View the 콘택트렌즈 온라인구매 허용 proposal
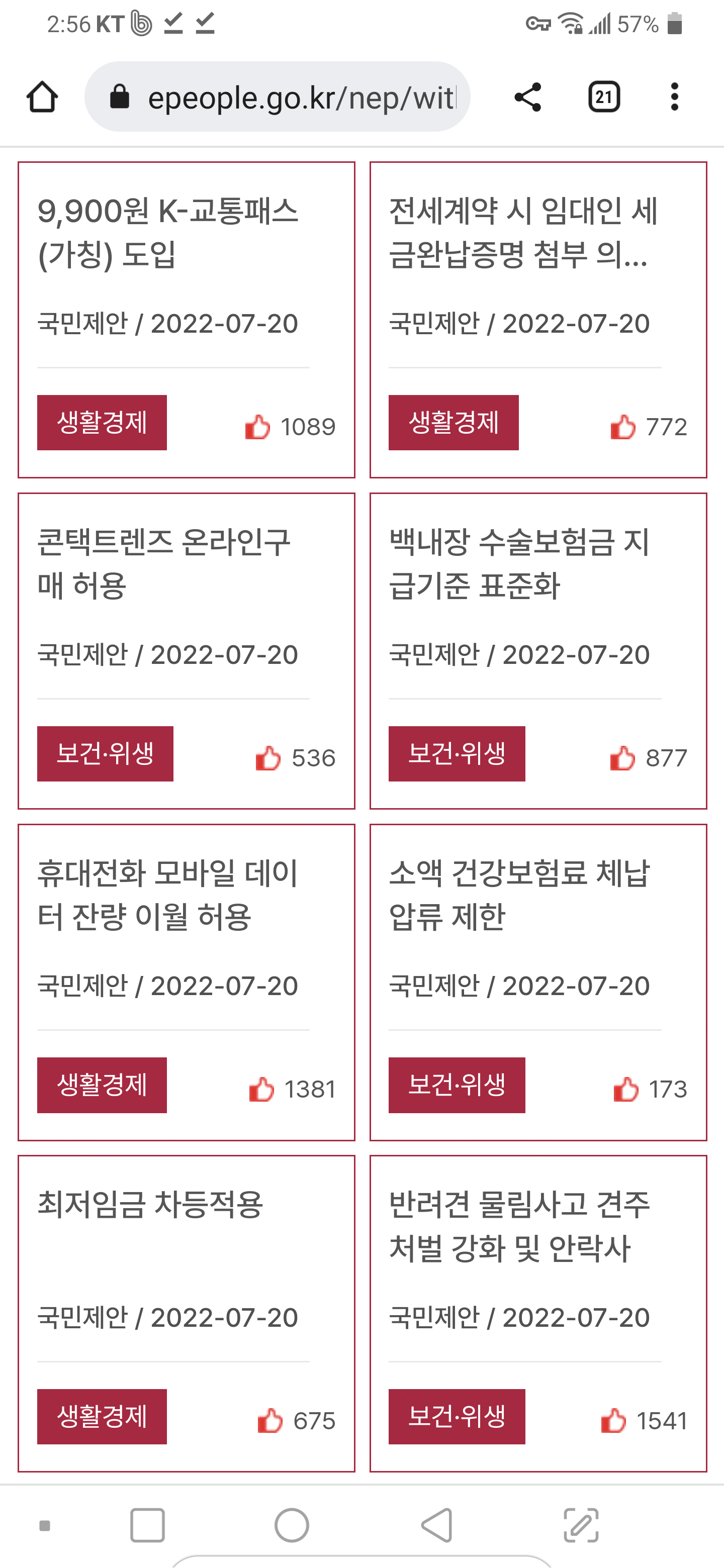 coord(164,564)
